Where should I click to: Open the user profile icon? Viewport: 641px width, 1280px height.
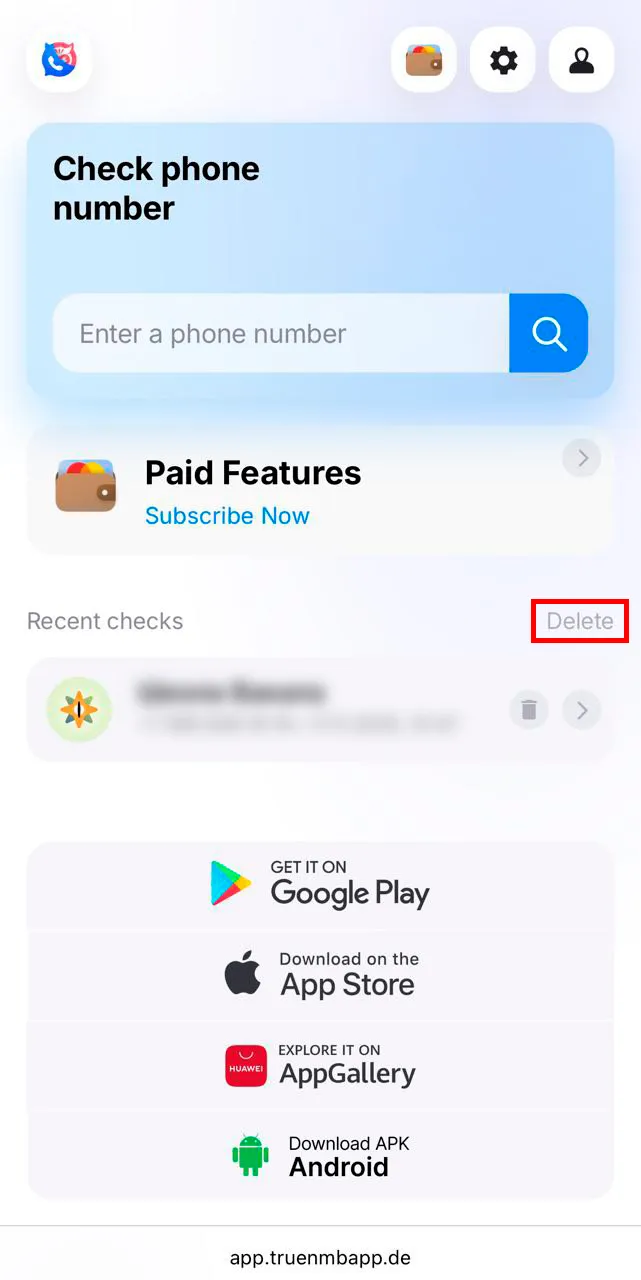click(x=581, y=61)
